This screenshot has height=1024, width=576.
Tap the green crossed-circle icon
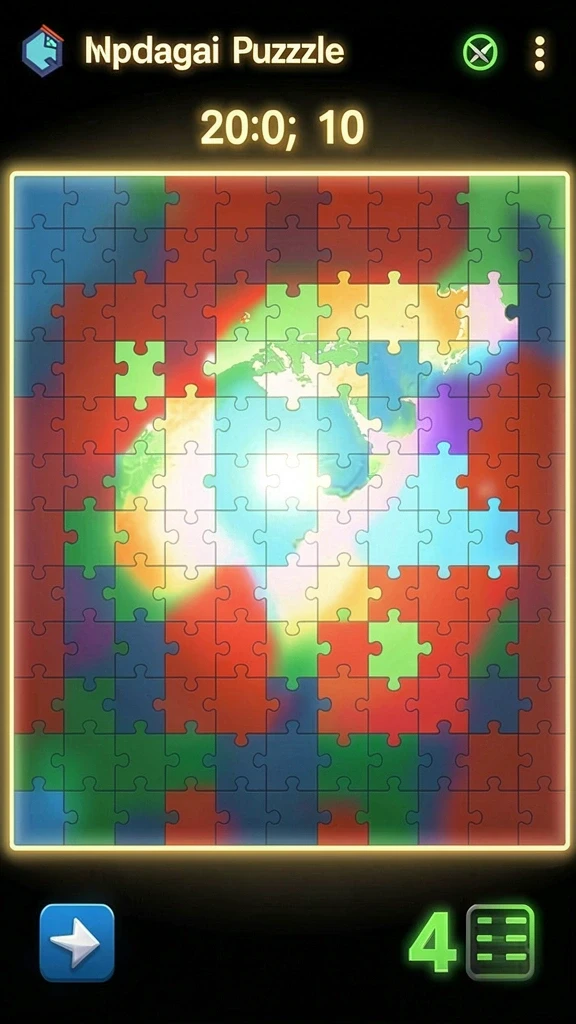(x=480, y=52)
